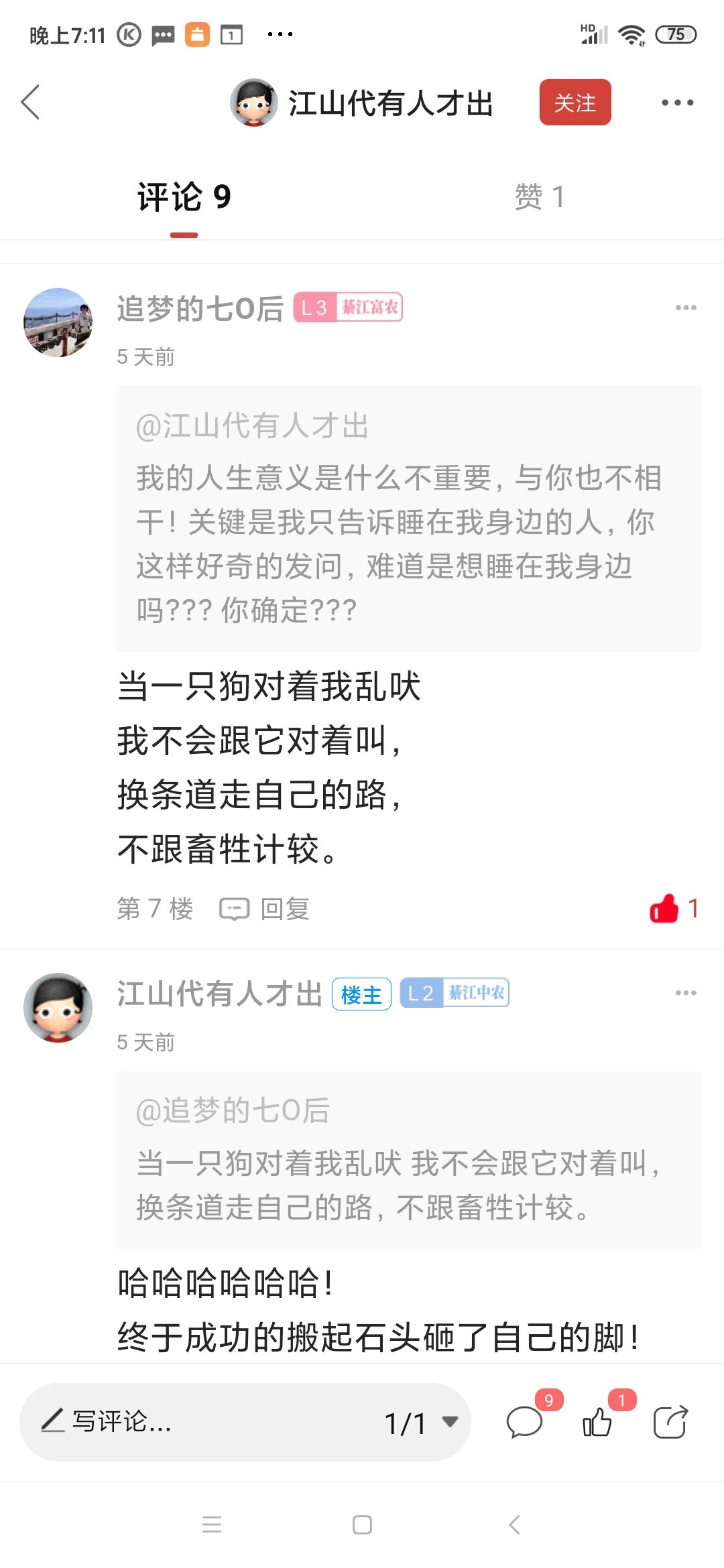Open more options on 追梦的七0后's comment
The width and height of the screenshot is (724, 1568).
(685, 308)
